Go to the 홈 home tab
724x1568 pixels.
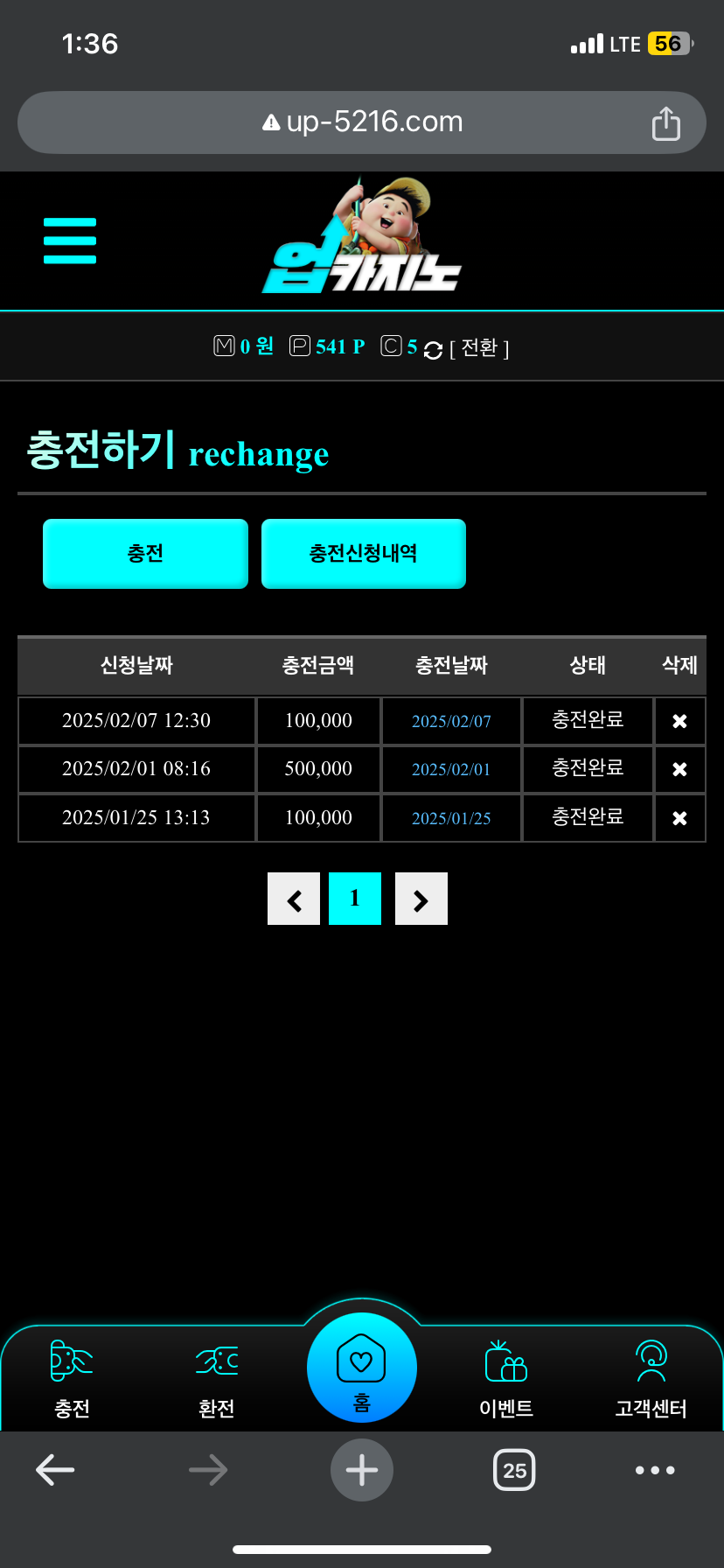click(x=361, y=1368)
